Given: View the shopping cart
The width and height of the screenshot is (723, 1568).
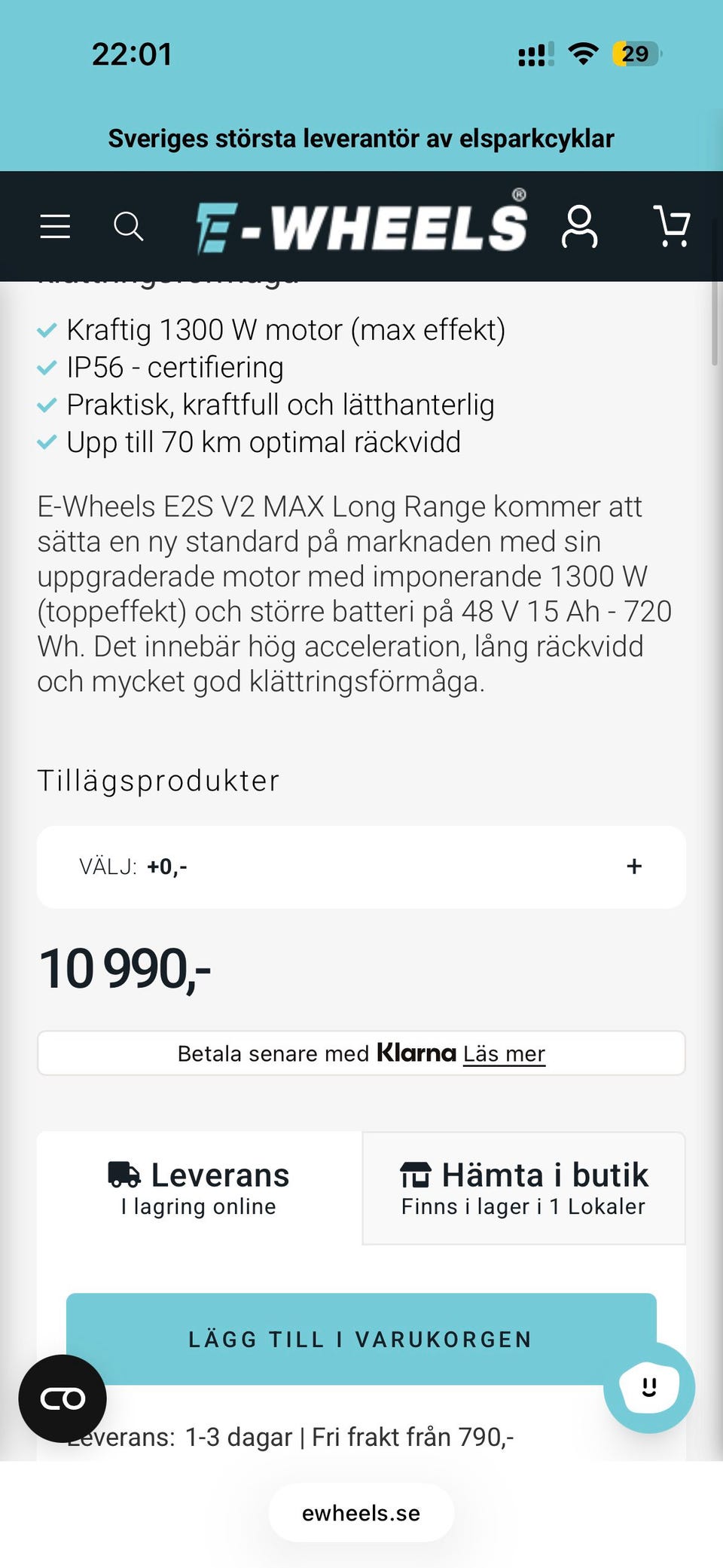Looking at the screenshot, I should coord(672,226).
